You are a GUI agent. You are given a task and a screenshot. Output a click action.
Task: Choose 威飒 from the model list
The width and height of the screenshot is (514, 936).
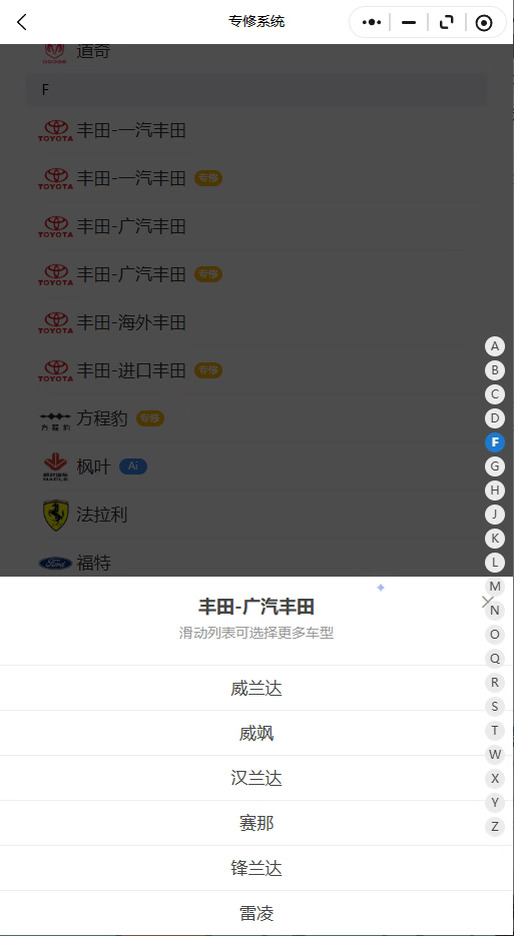tap(257, 734)
